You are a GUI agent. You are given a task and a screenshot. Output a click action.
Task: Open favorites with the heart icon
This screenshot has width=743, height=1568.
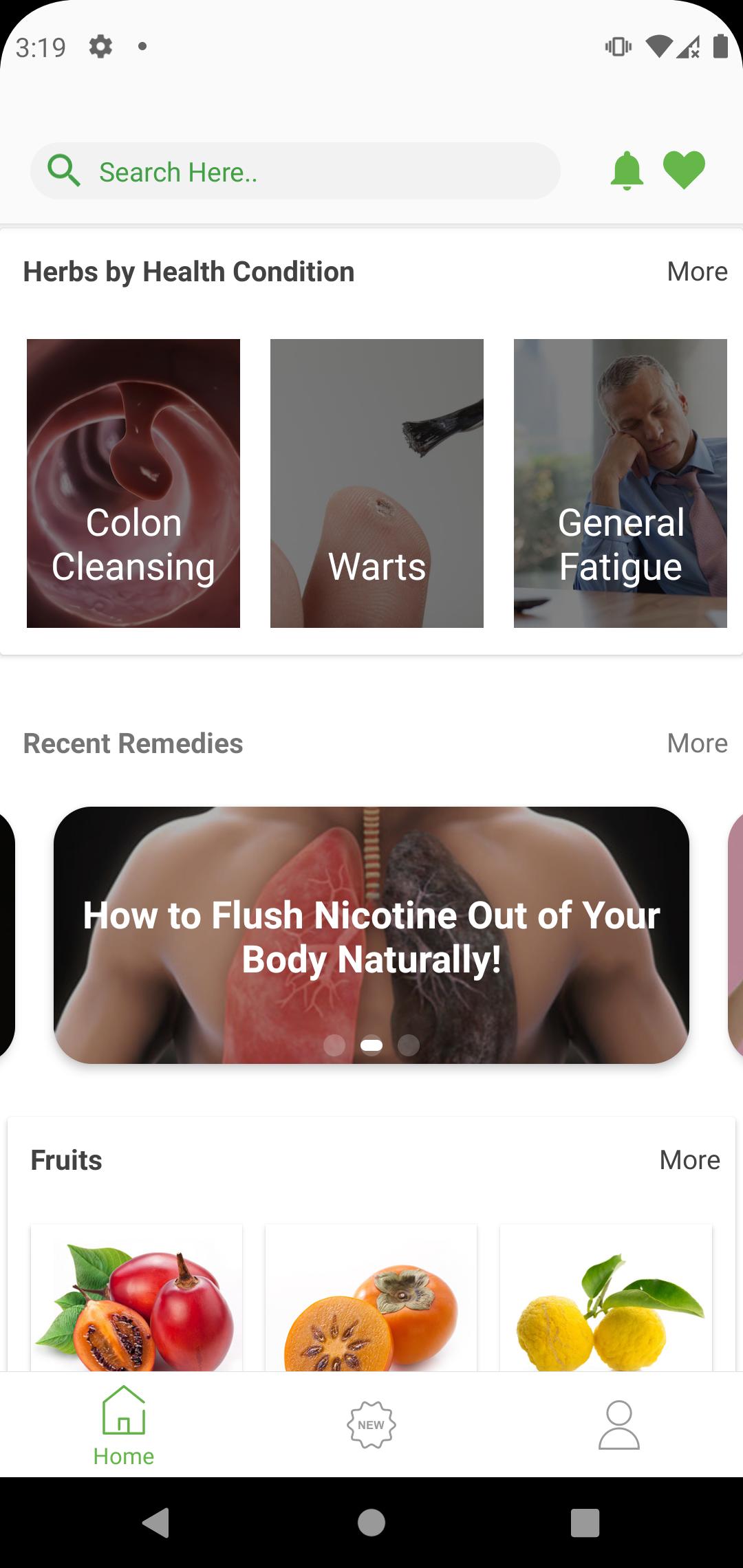[x=684, y=169]
